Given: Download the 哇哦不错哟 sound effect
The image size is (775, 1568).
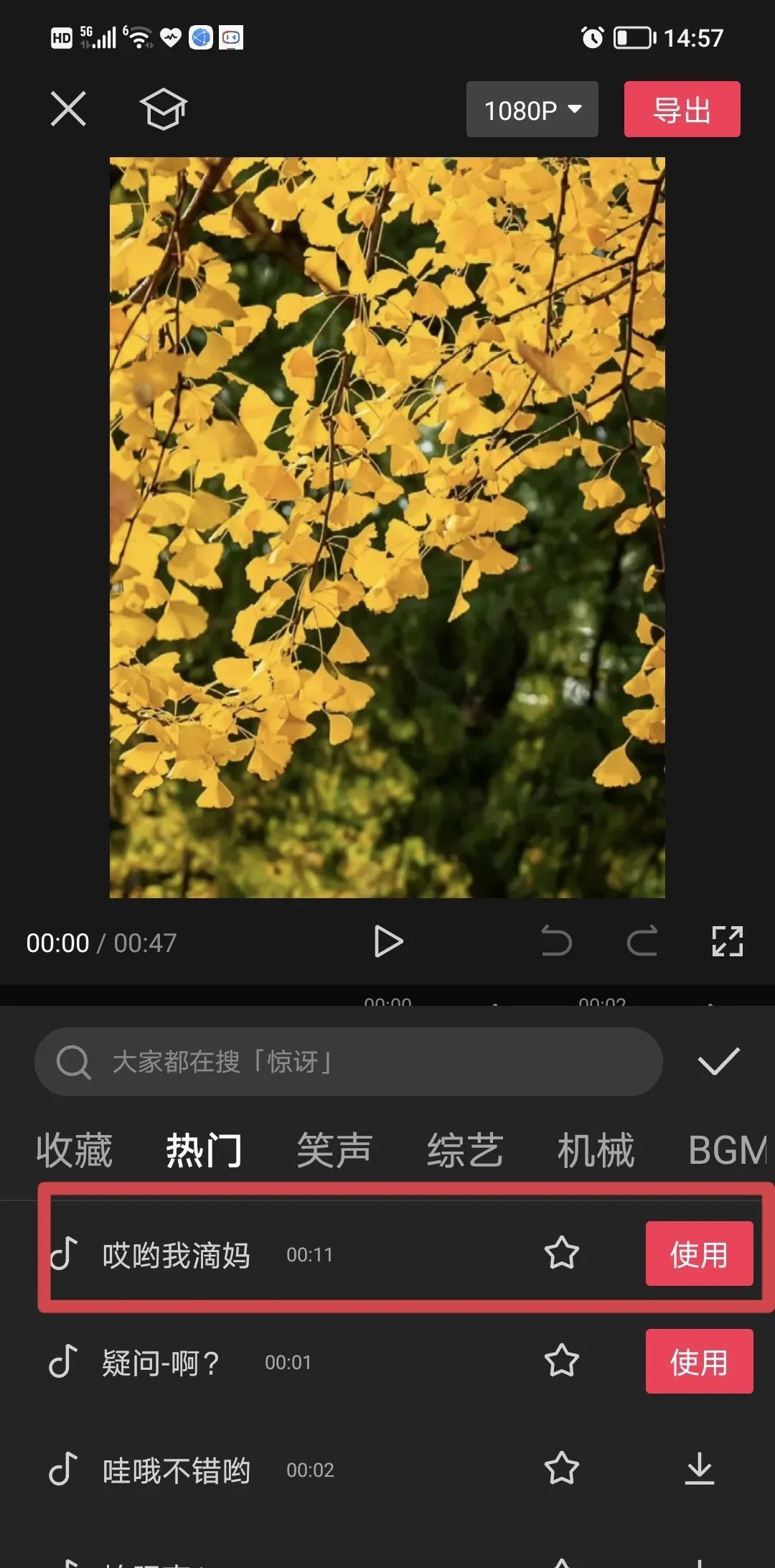Looking at the screenshot, I should [x=699, y=1469].
